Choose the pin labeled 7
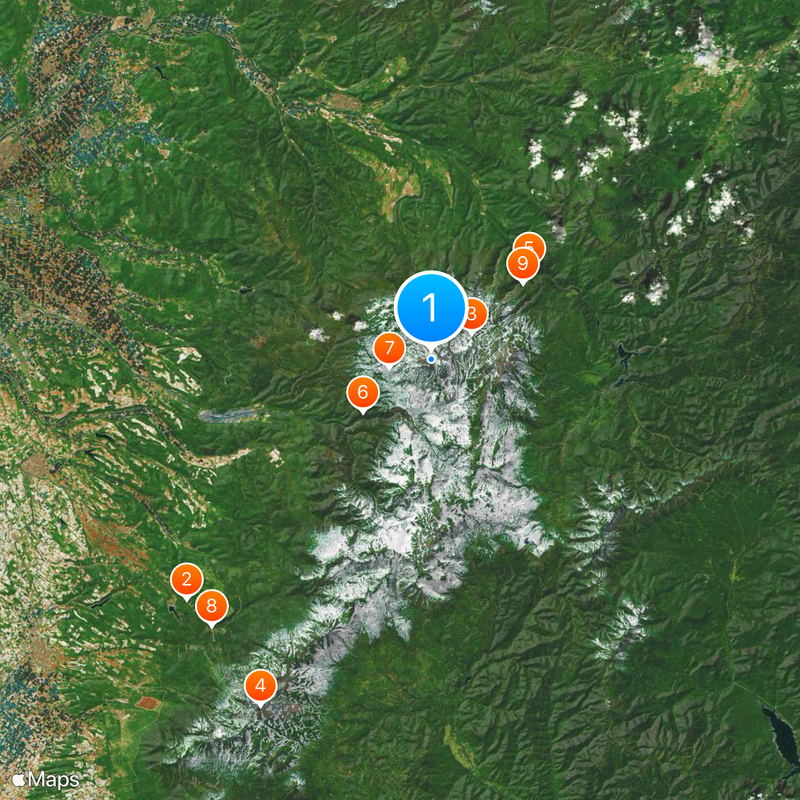 [388, 349]
